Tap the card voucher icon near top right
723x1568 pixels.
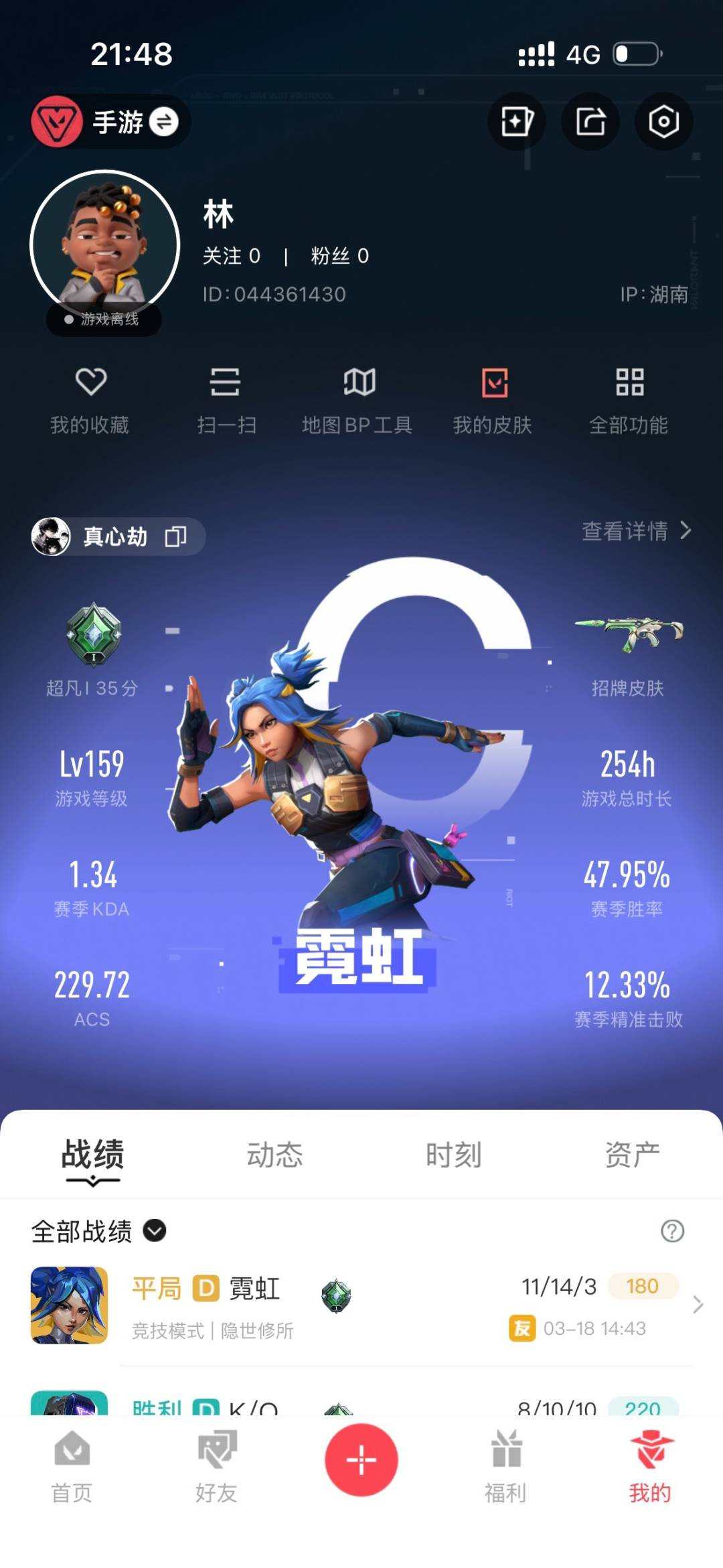click(516, 121)
